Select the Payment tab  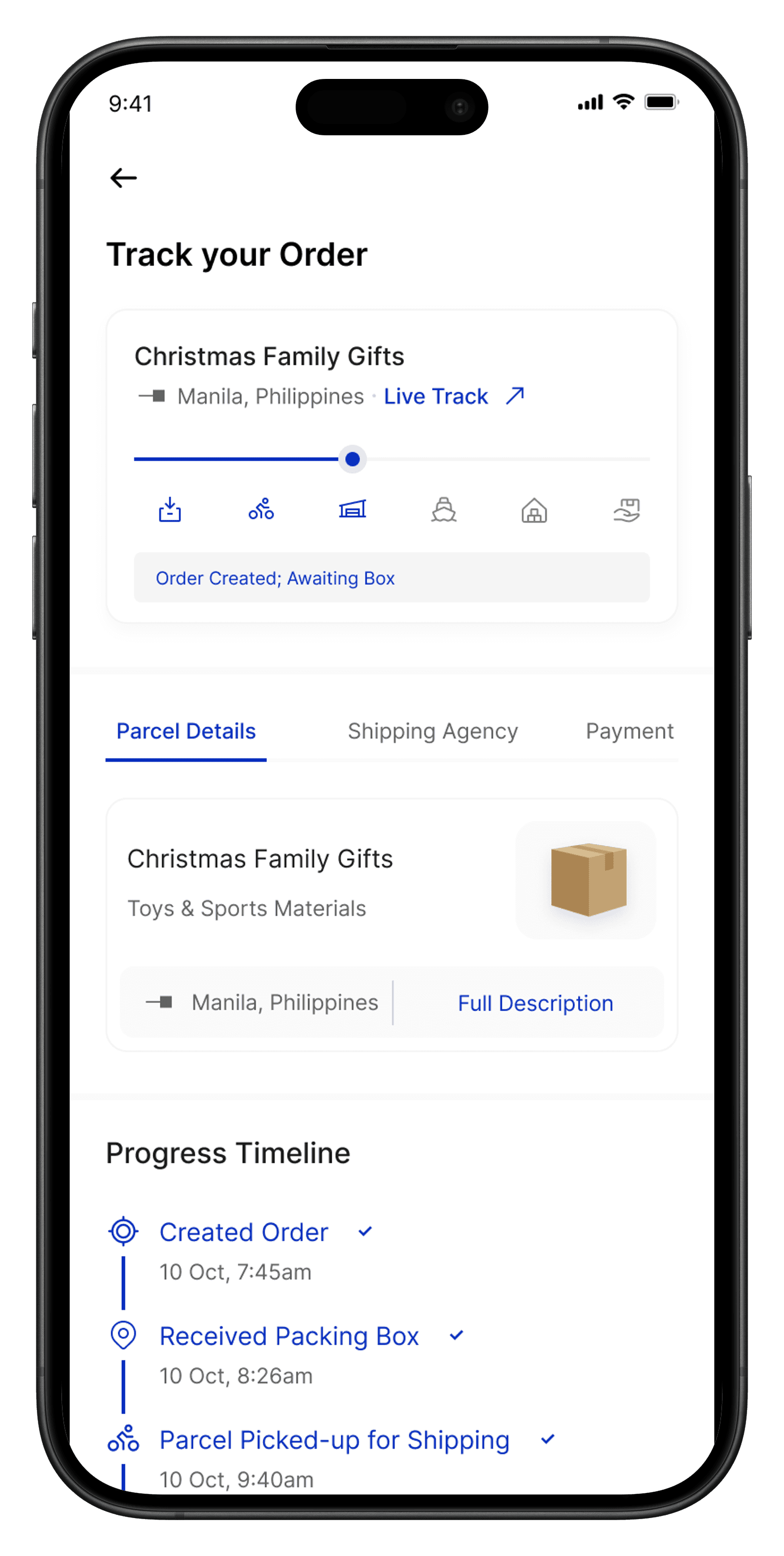pyautogui.click(x=629, y=731)
